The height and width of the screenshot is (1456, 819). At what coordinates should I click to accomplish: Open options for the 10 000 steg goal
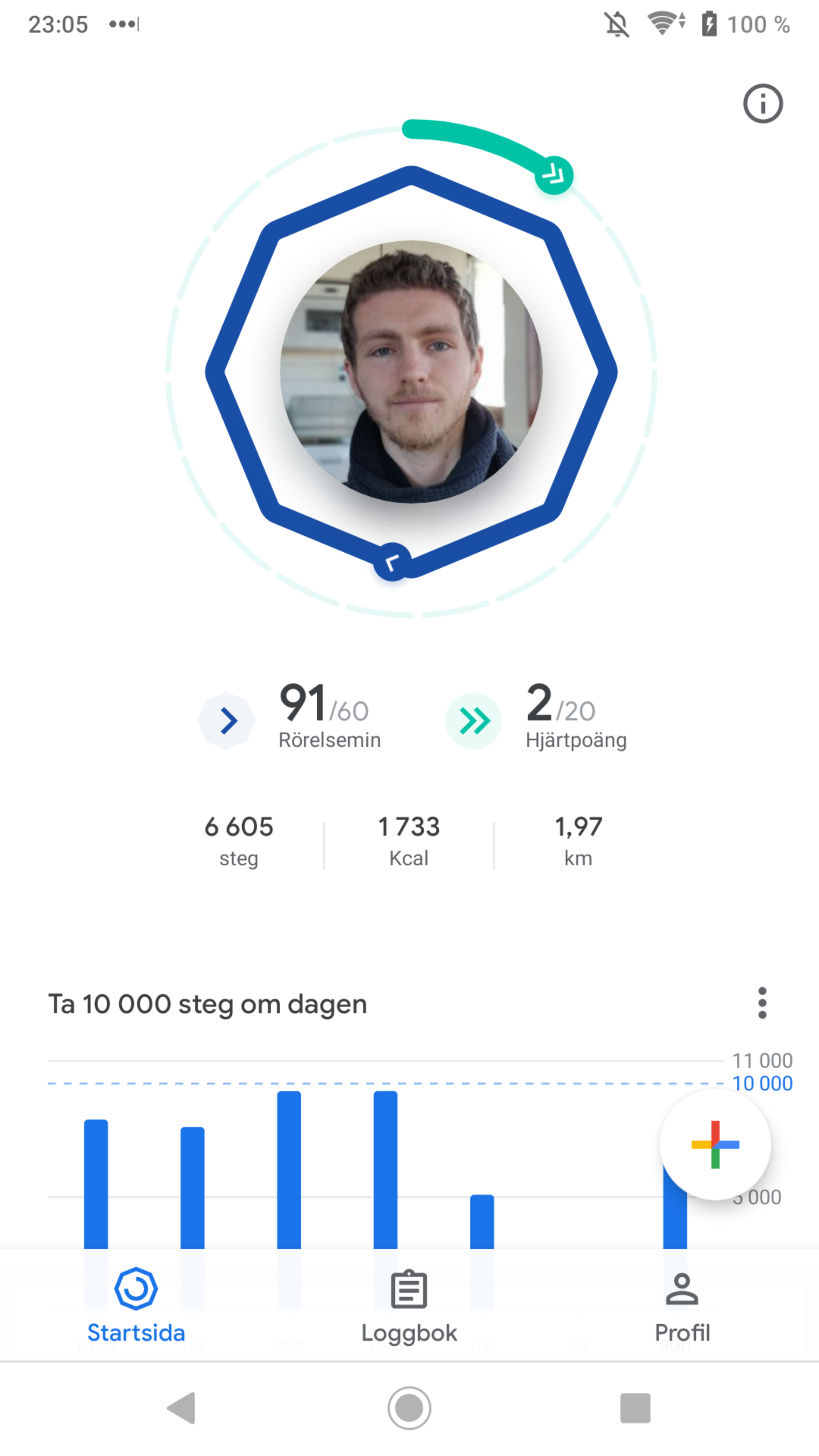762,1003
